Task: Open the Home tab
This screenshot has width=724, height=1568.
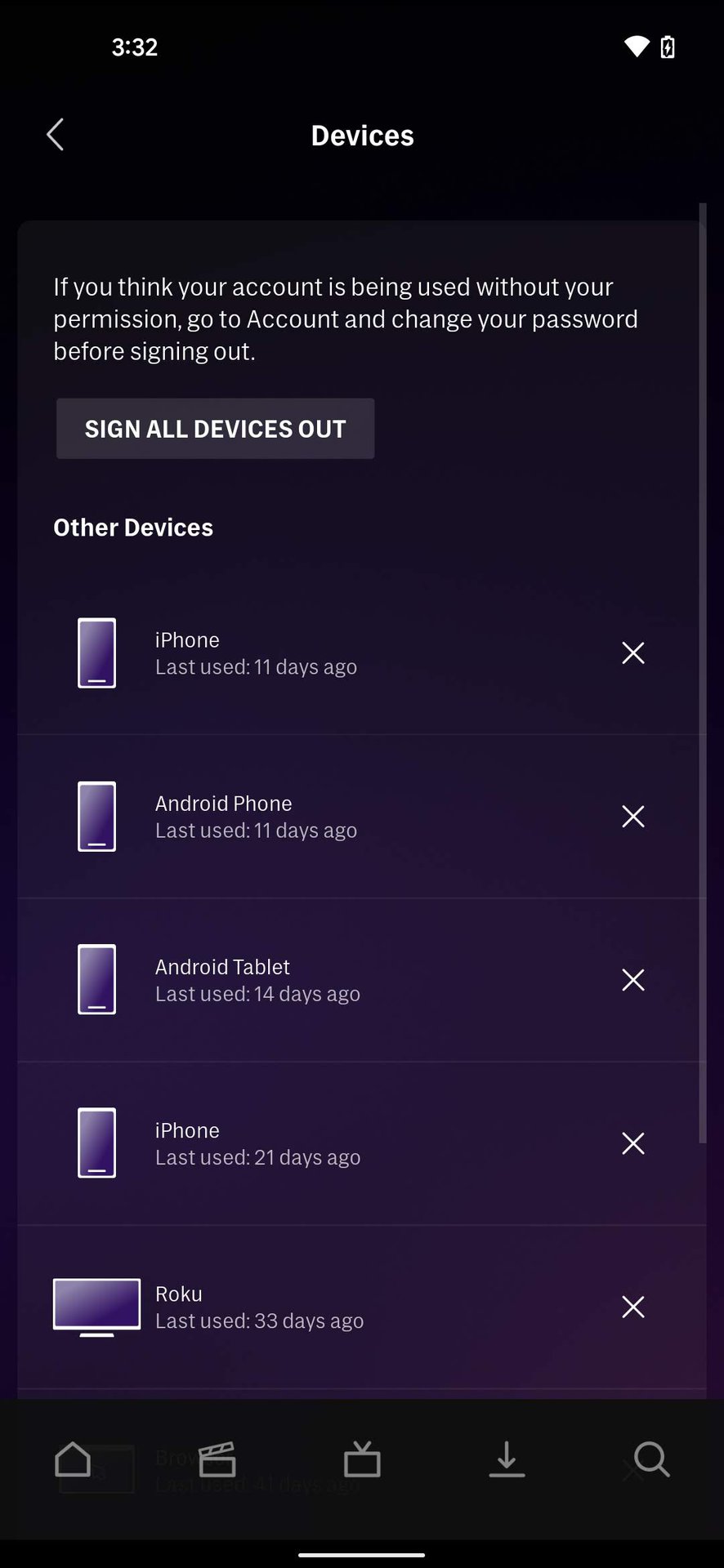Action: [x=73, y=1459]
